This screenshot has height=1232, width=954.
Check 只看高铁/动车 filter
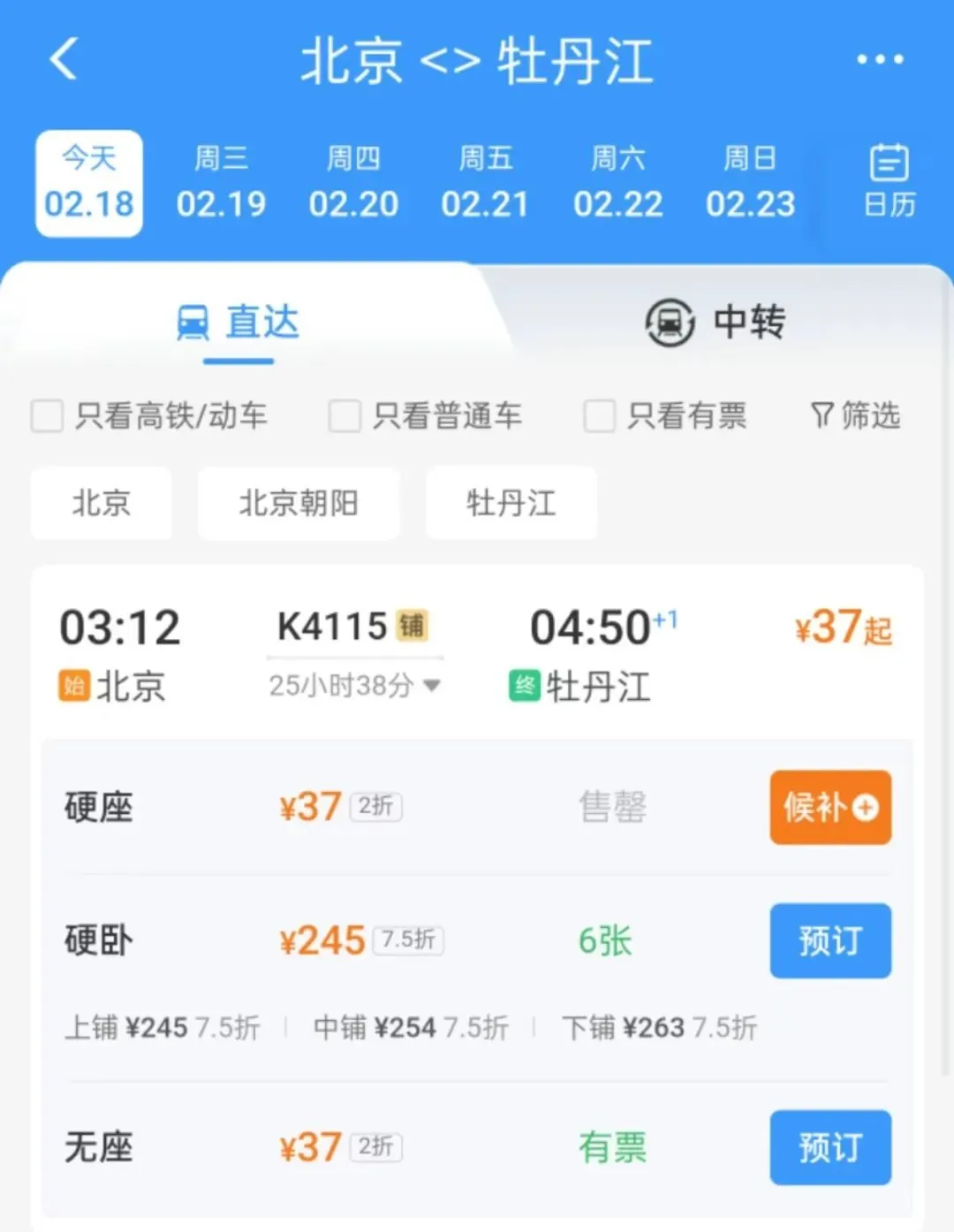pos(48,415)
